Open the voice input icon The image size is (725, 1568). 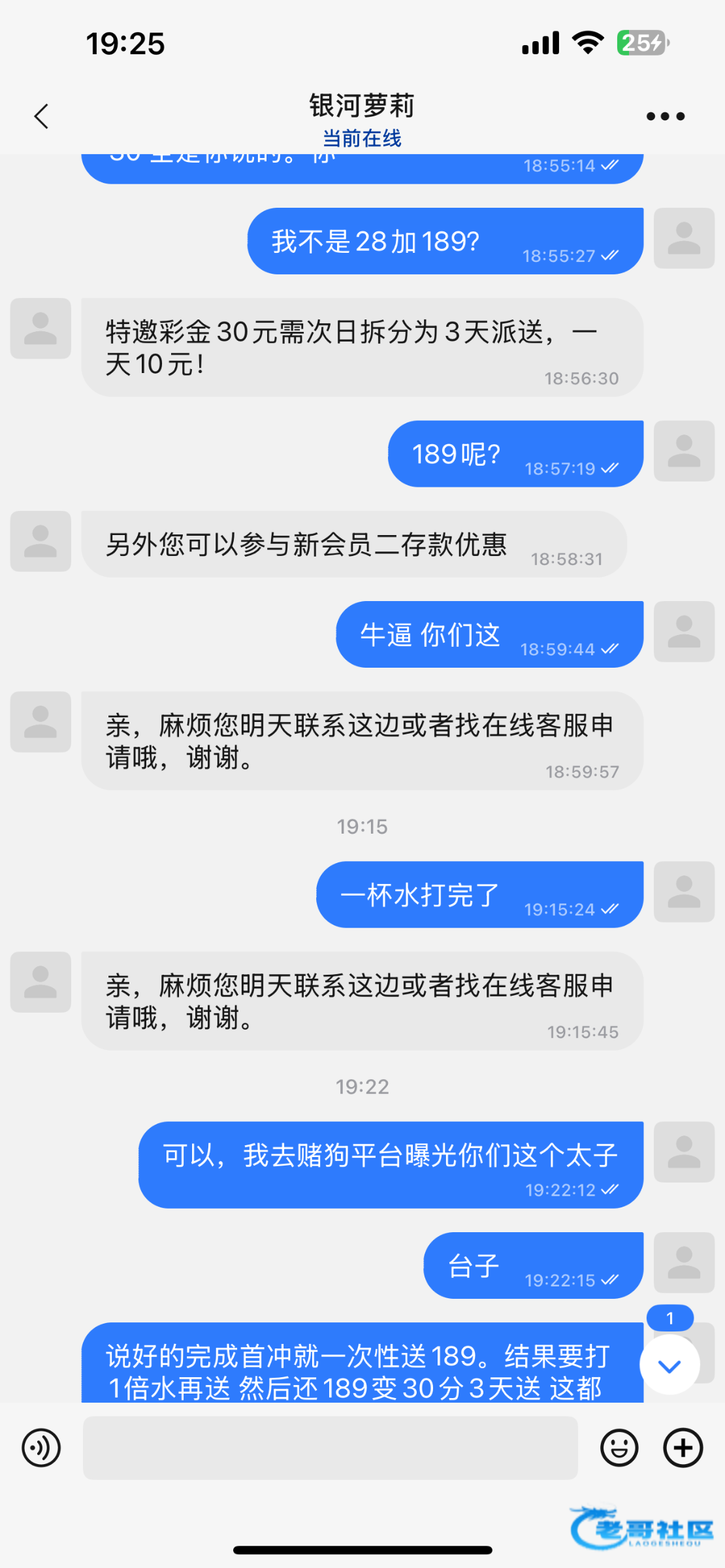41,1448
